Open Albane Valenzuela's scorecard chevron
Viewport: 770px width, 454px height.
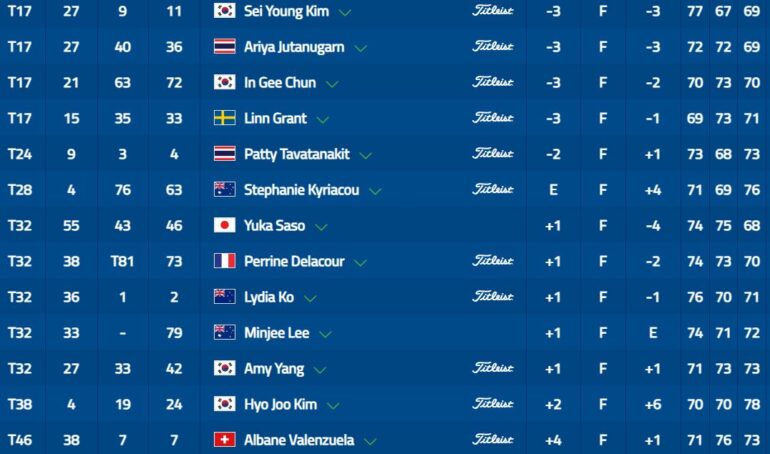(370, 441)
